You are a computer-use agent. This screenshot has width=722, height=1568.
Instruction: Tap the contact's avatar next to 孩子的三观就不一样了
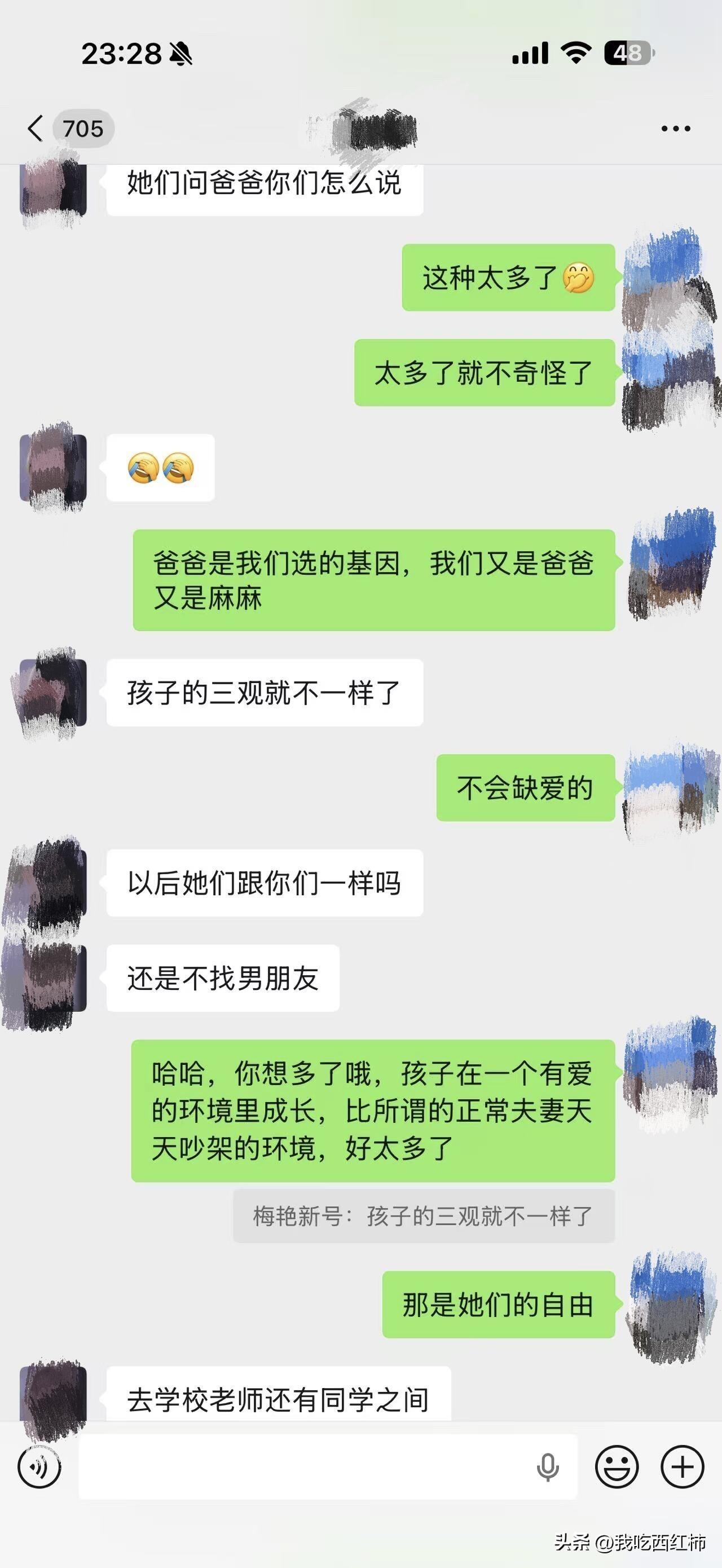pyautogui.click(x=55, y=694)
